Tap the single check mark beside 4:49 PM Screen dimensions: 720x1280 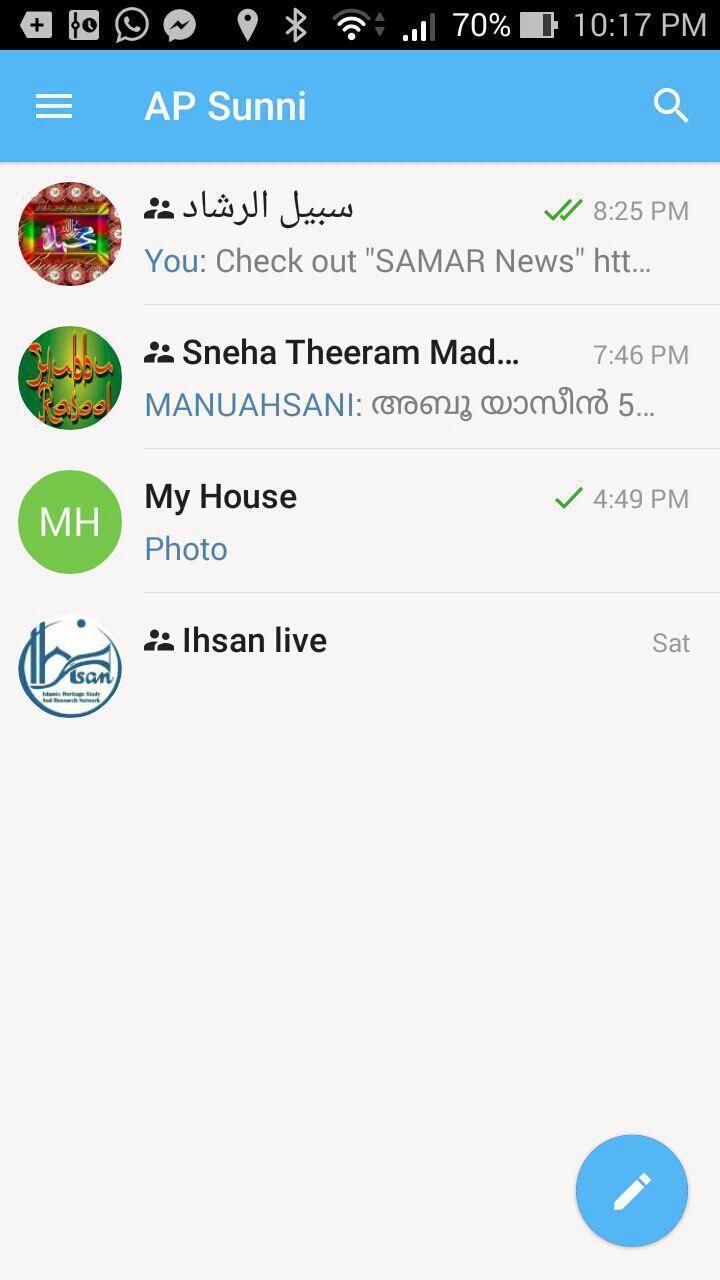[x=568, y=497]
